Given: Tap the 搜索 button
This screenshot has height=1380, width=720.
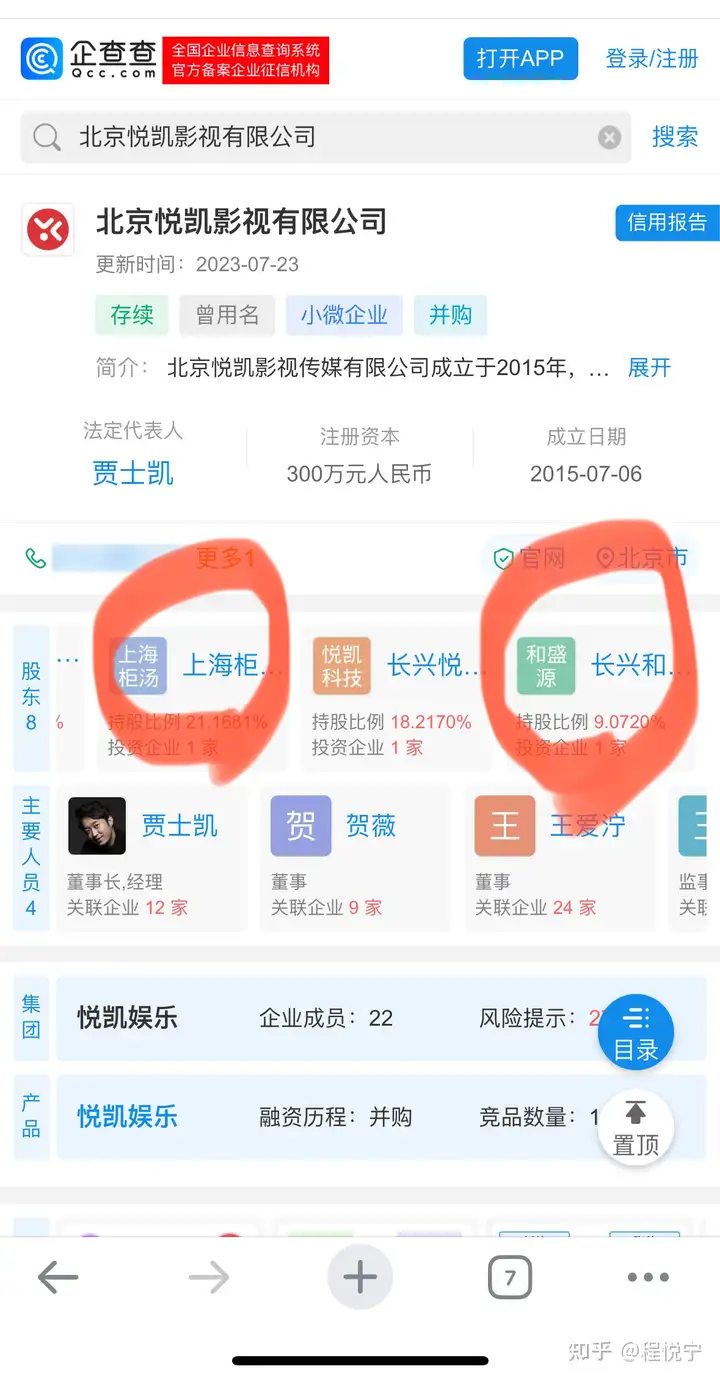Looking at the screenshot, I should click(x=675, y=137).
